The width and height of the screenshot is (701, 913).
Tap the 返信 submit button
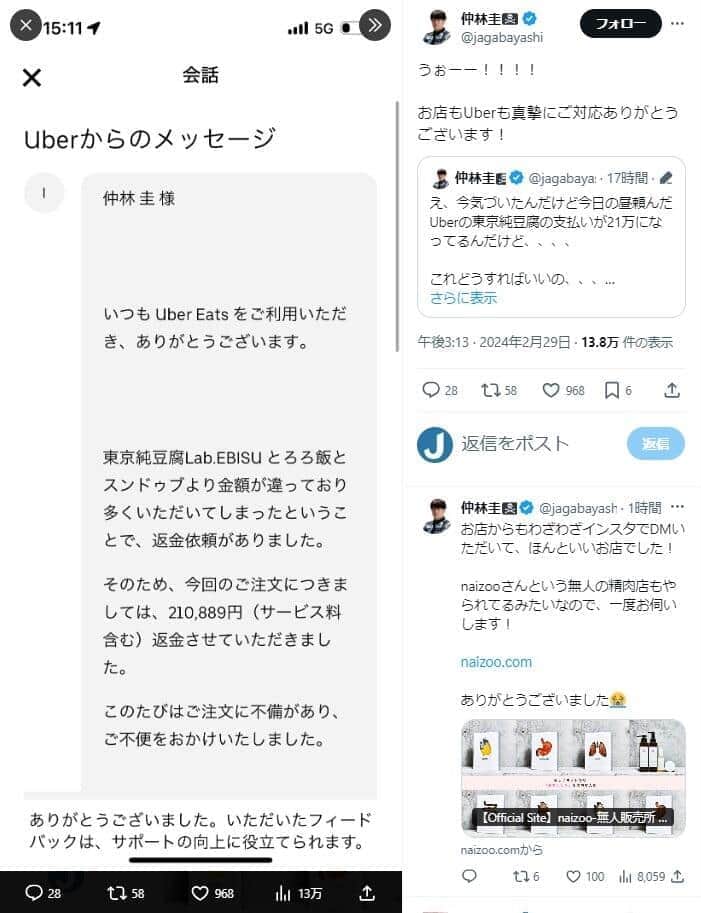pyautogui.click(x=656, y=443)
